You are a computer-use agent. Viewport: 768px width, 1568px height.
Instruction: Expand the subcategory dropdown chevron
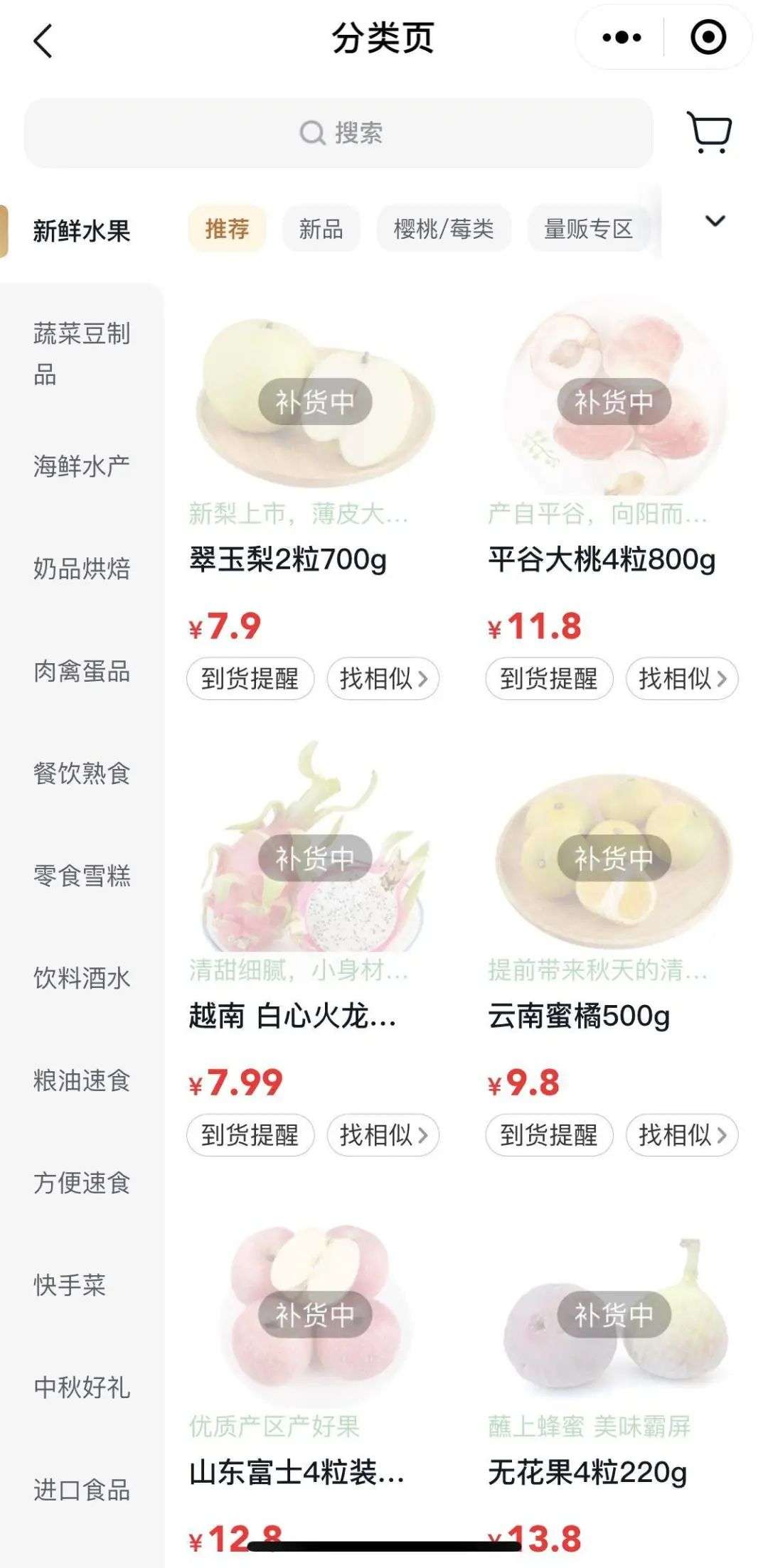(715, 221)
